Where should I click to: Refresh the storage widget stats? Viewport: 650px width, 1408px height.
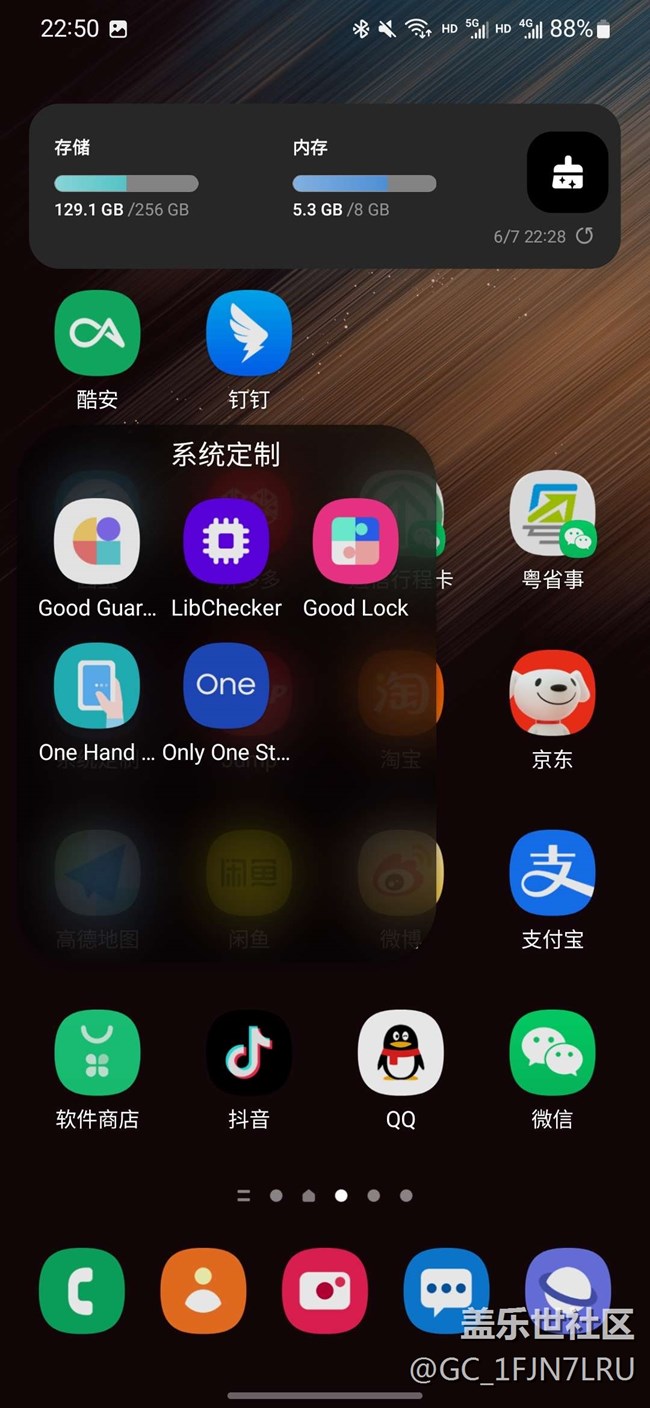pos(585,236)
